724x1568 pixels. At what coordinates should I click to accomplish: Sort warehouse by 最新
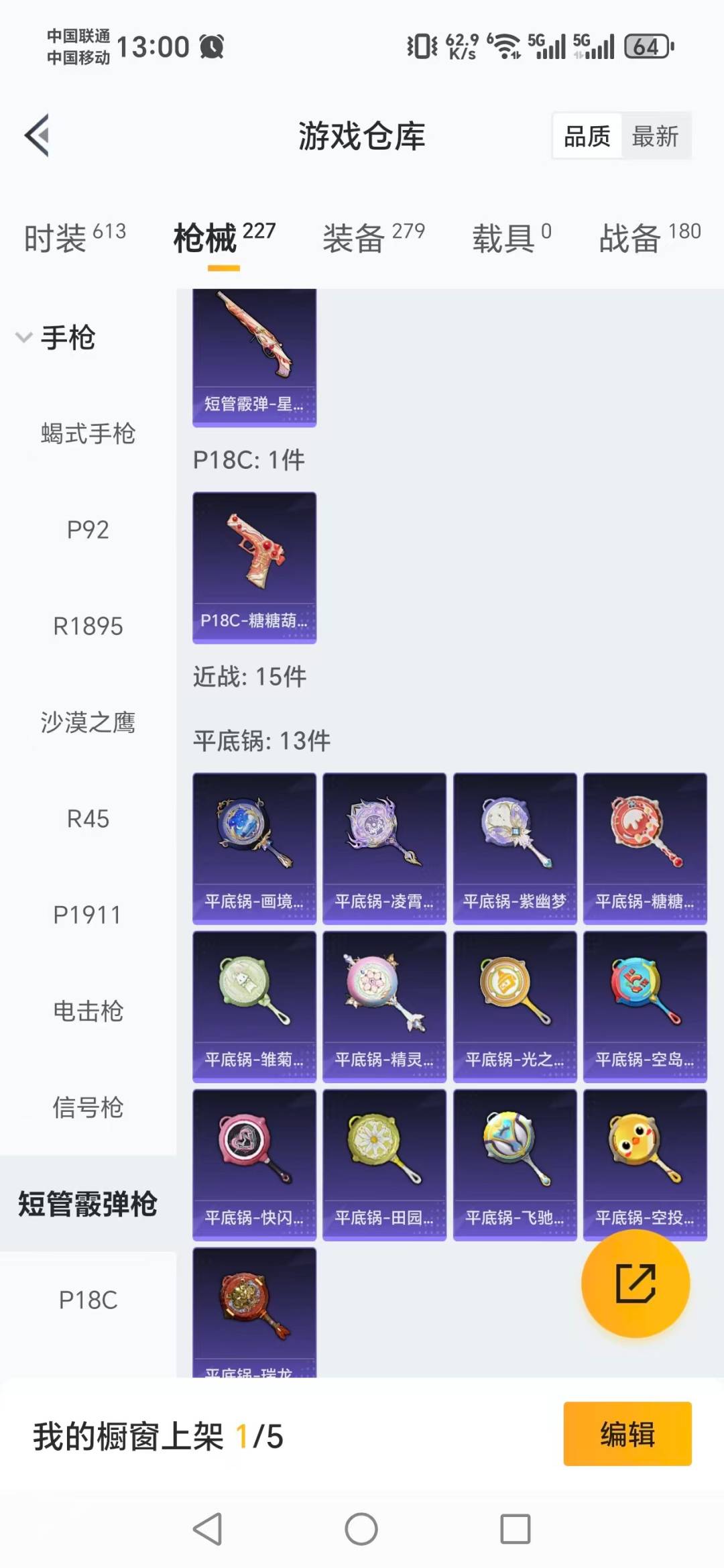coord(655,136)
